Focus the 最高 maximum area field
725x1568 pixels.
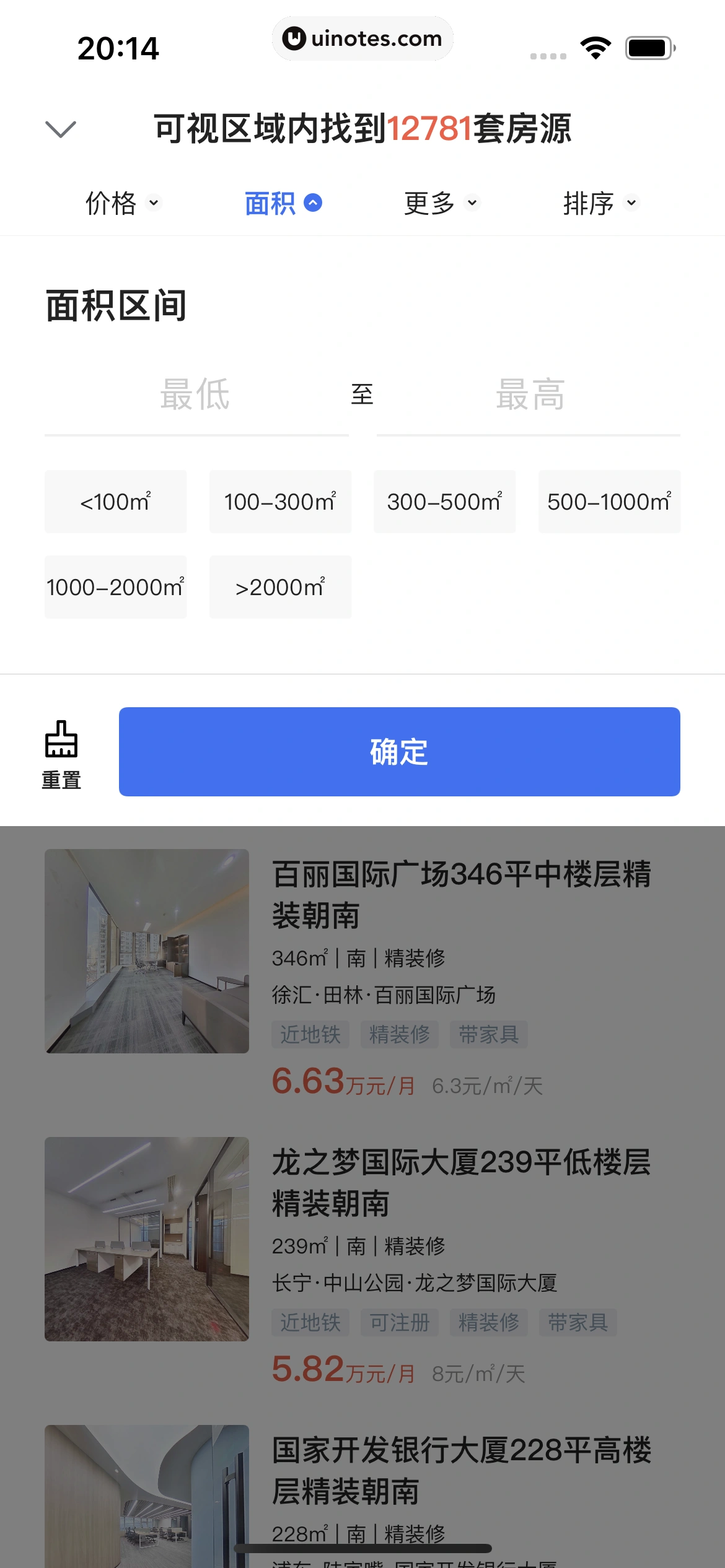tap(529, 394)
